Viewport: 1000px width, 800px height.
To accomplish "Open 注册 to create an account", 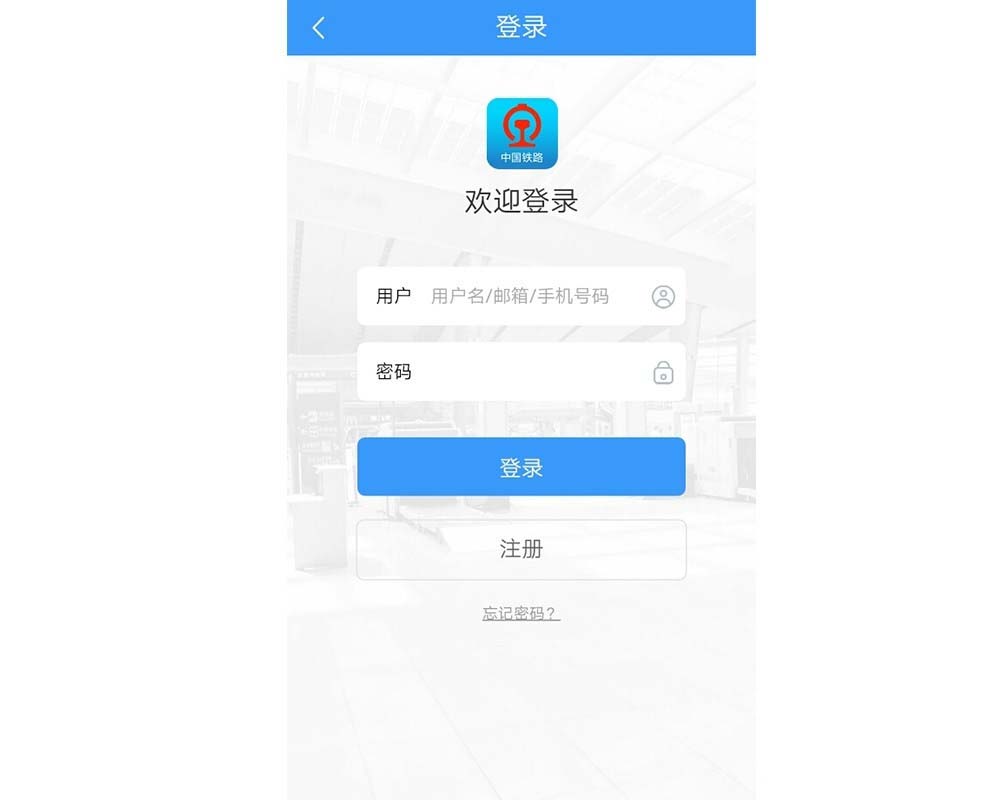I will [521, 549].
